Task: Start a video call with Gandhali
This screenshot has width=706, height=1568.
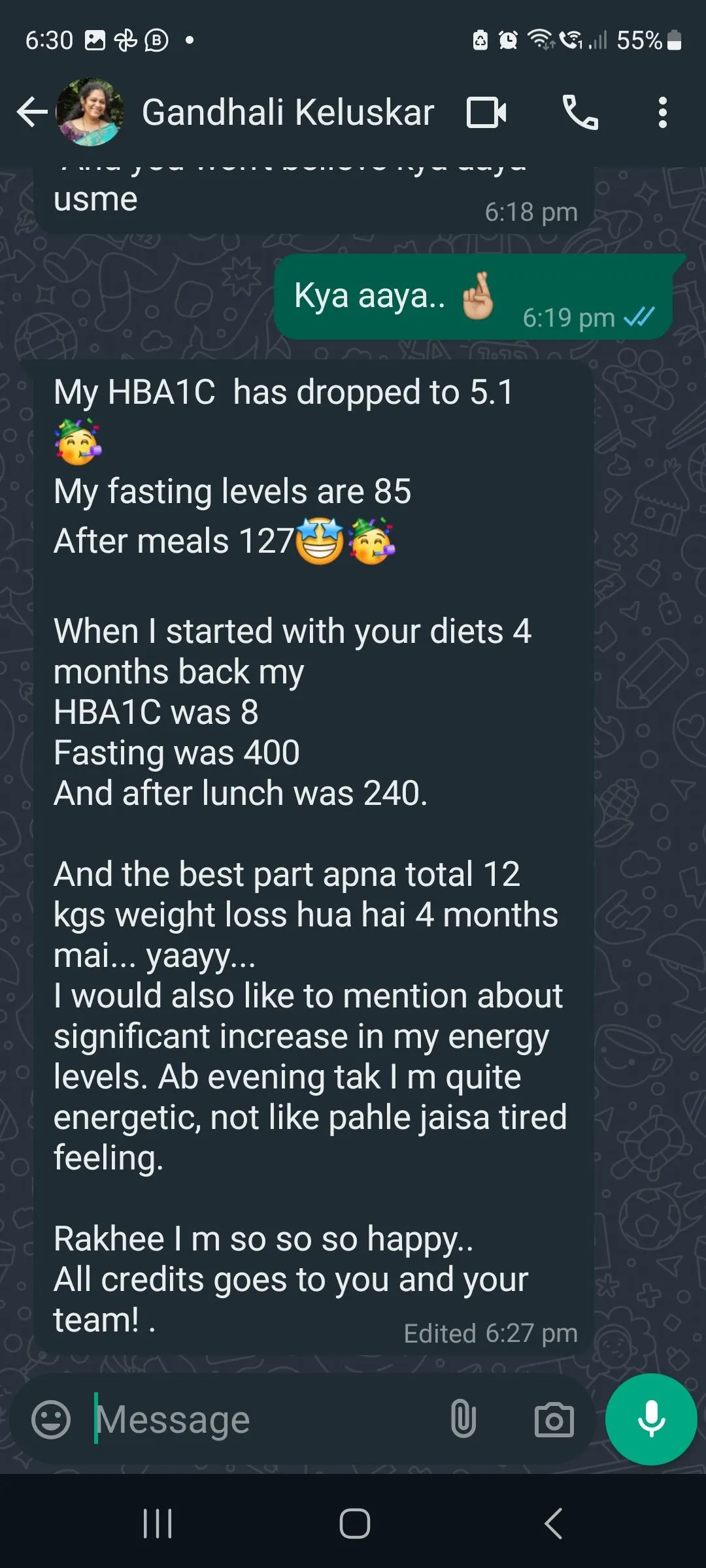Action: pyautogui.click(x=486, y=112)
